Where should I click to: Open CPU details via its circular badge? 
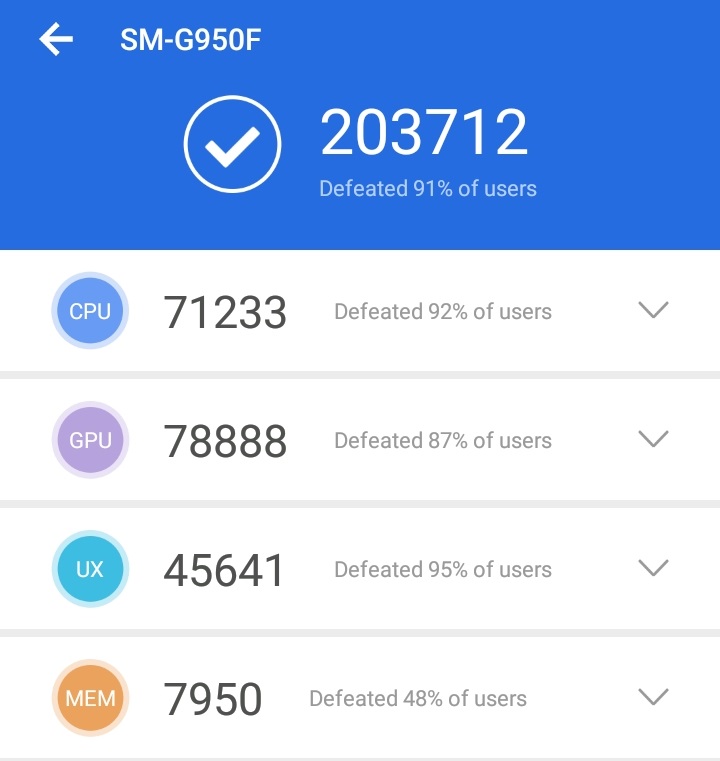click(90, 311)
